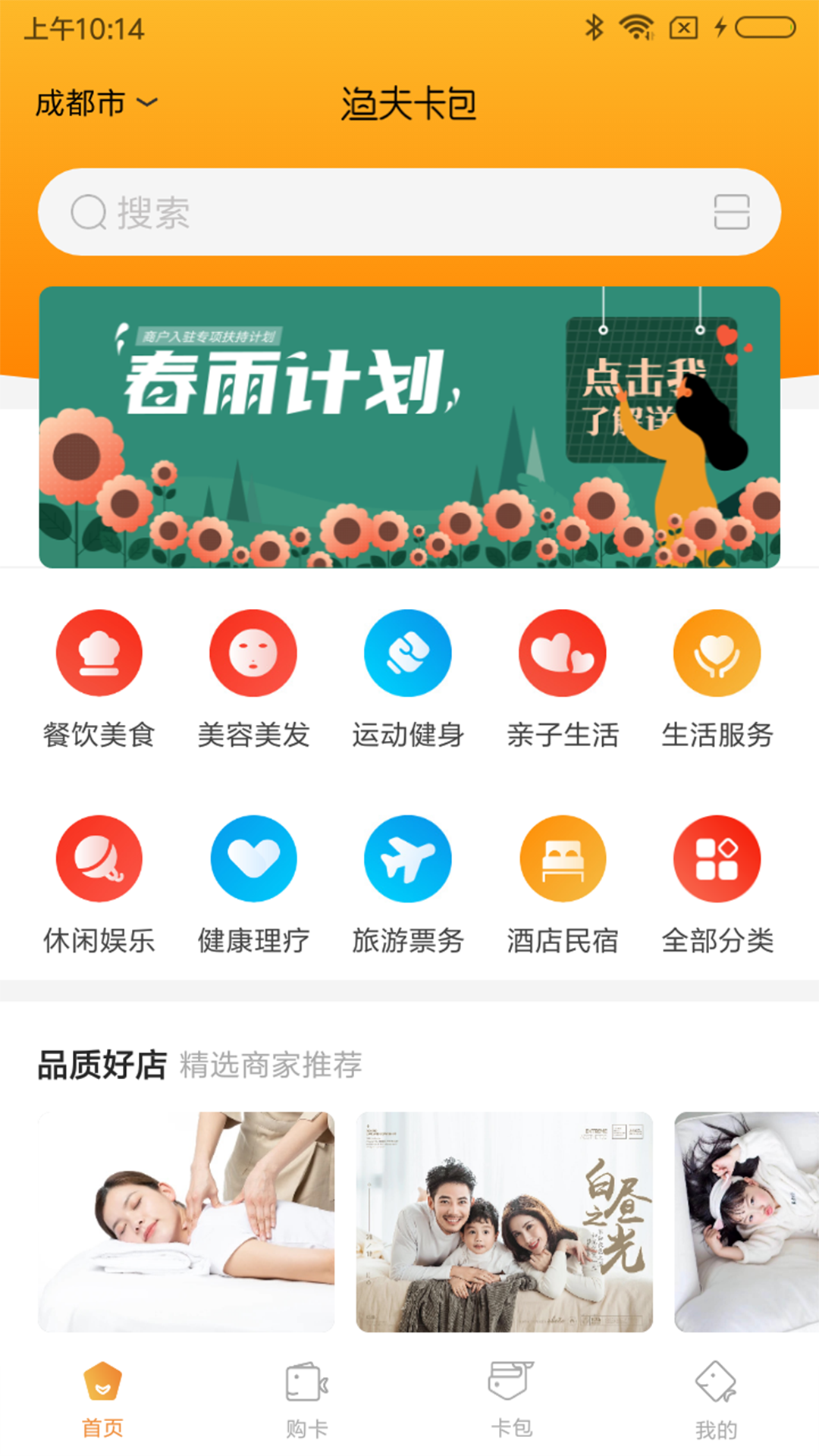Viewport: 819px width, 1456px height.
Task: Tap the 搜索 search field
Action: (x=379, y=212)
